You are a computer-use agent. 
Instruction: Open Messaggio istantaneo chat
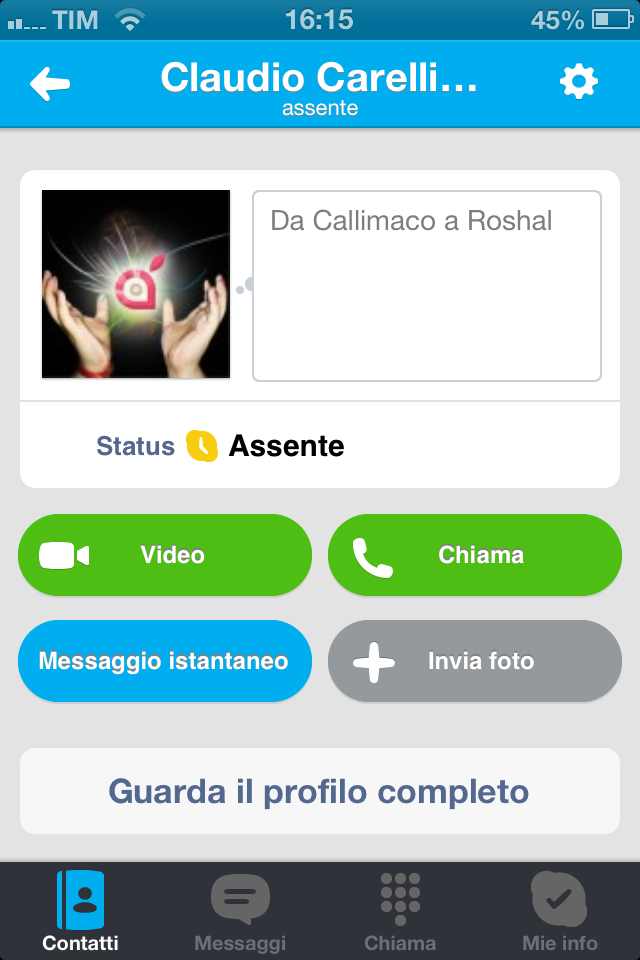[165, 661]
